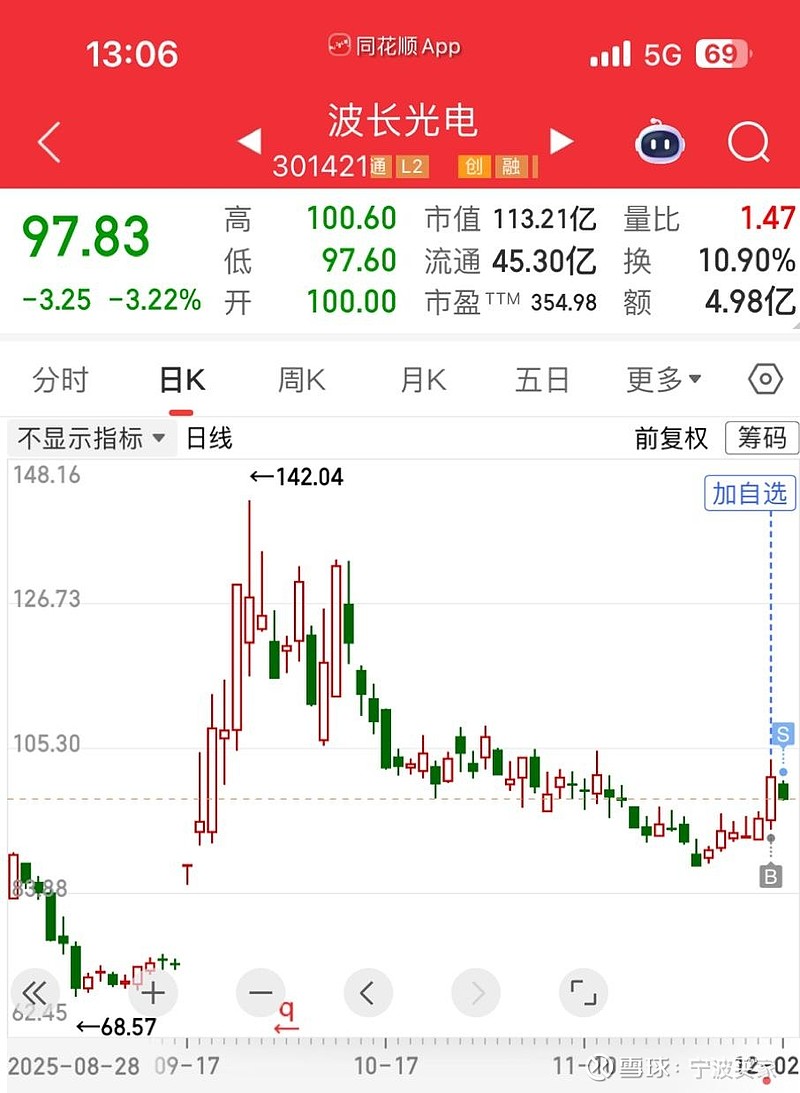Go back using the top-left arrow

pyautogui.click(x=49, y=144)
